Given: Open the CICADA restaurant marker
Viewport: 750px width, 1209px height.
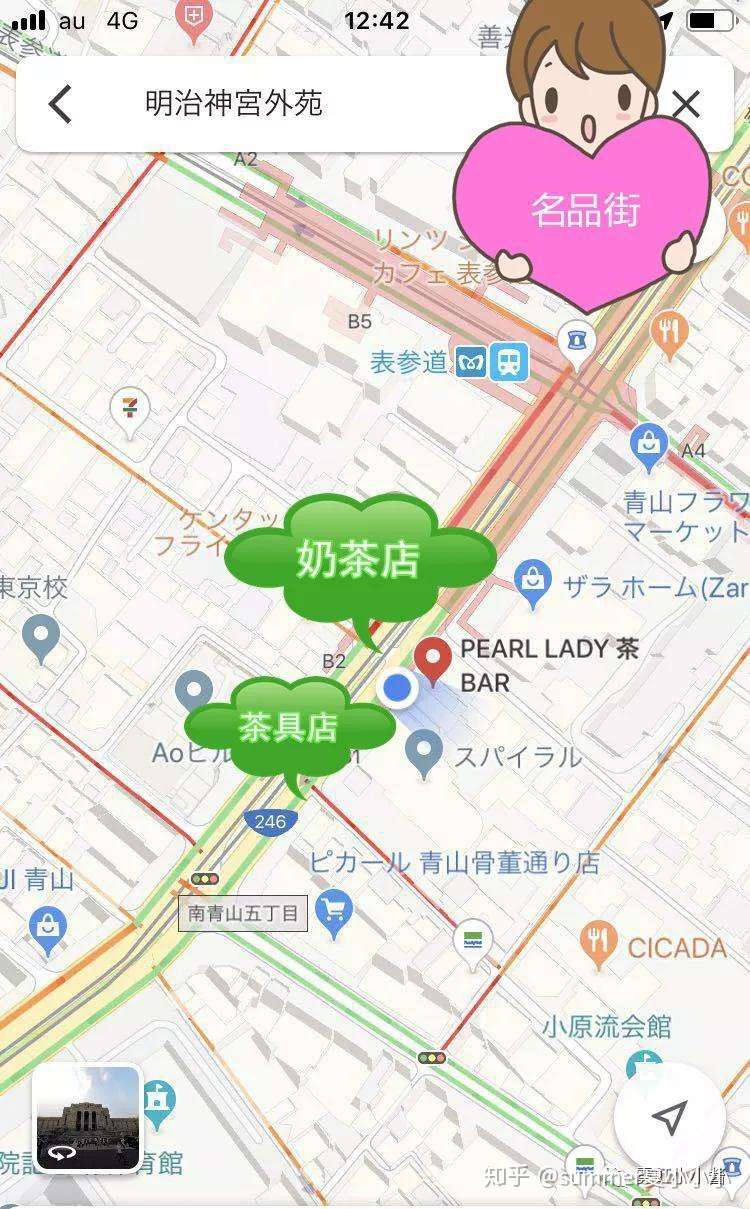Looking at the screenshot, I should tap(598, 943).
